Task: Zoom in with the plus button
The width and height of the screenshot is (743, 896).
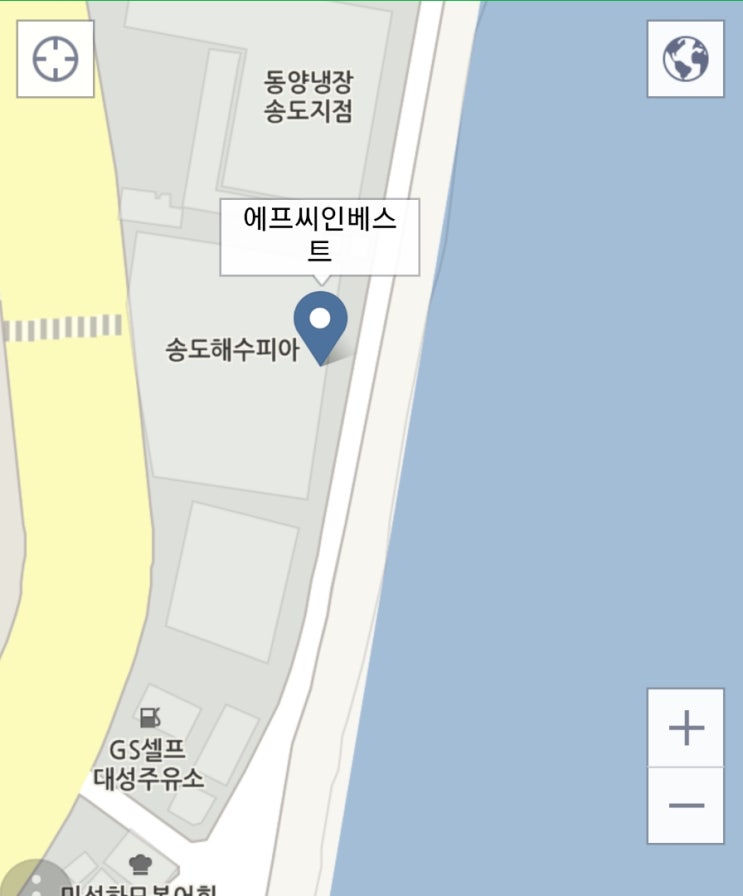Action: click(x=685, y=727)
